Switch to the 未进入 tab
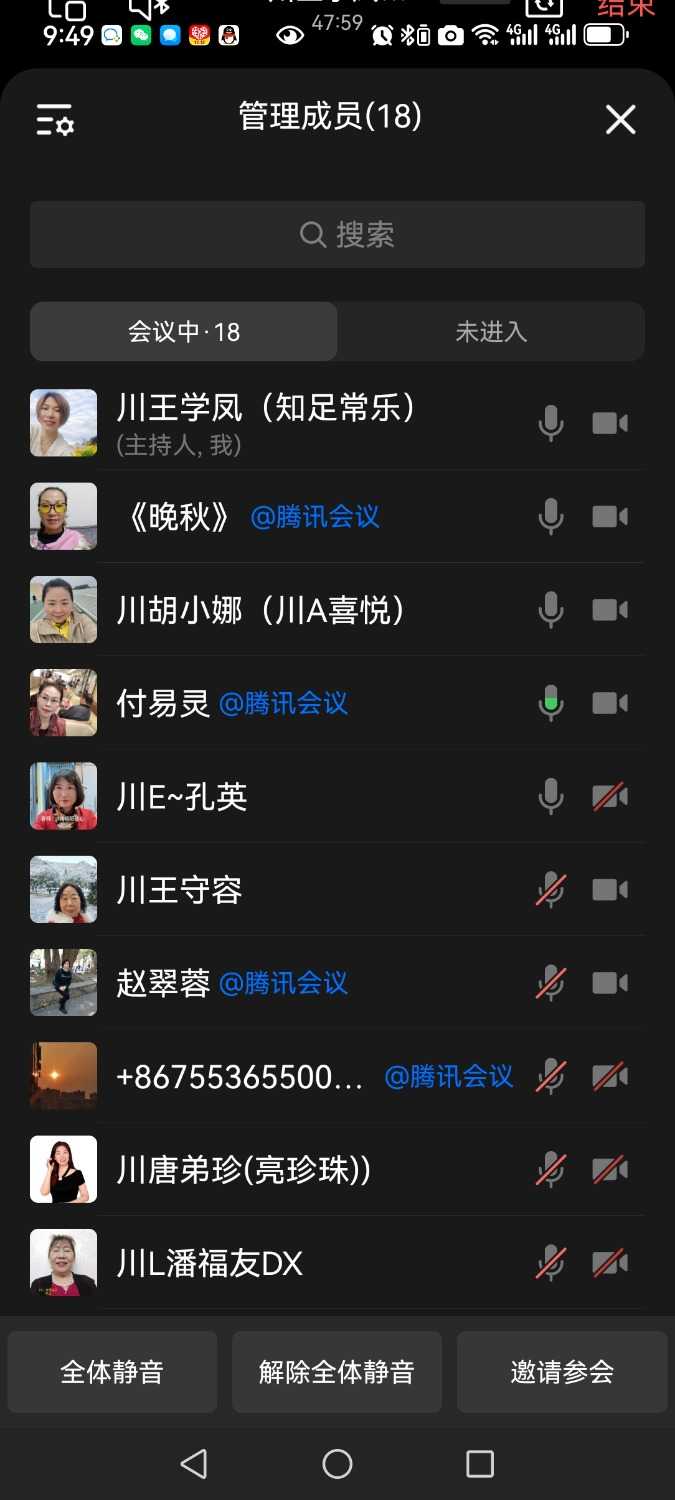 pos(491,332)
